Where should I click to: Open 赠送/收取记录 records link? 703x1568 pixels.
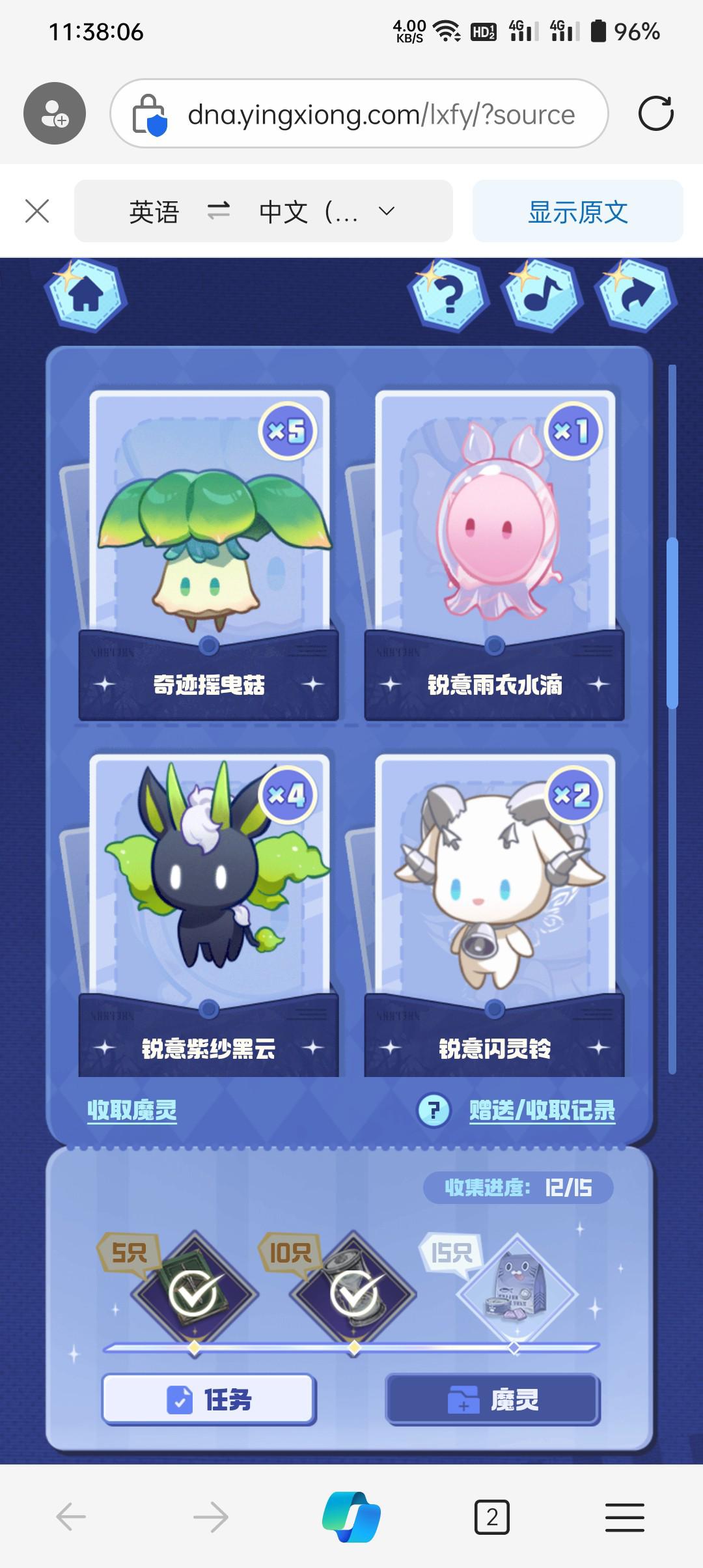pyautogui.click(x=542, y=1110)
